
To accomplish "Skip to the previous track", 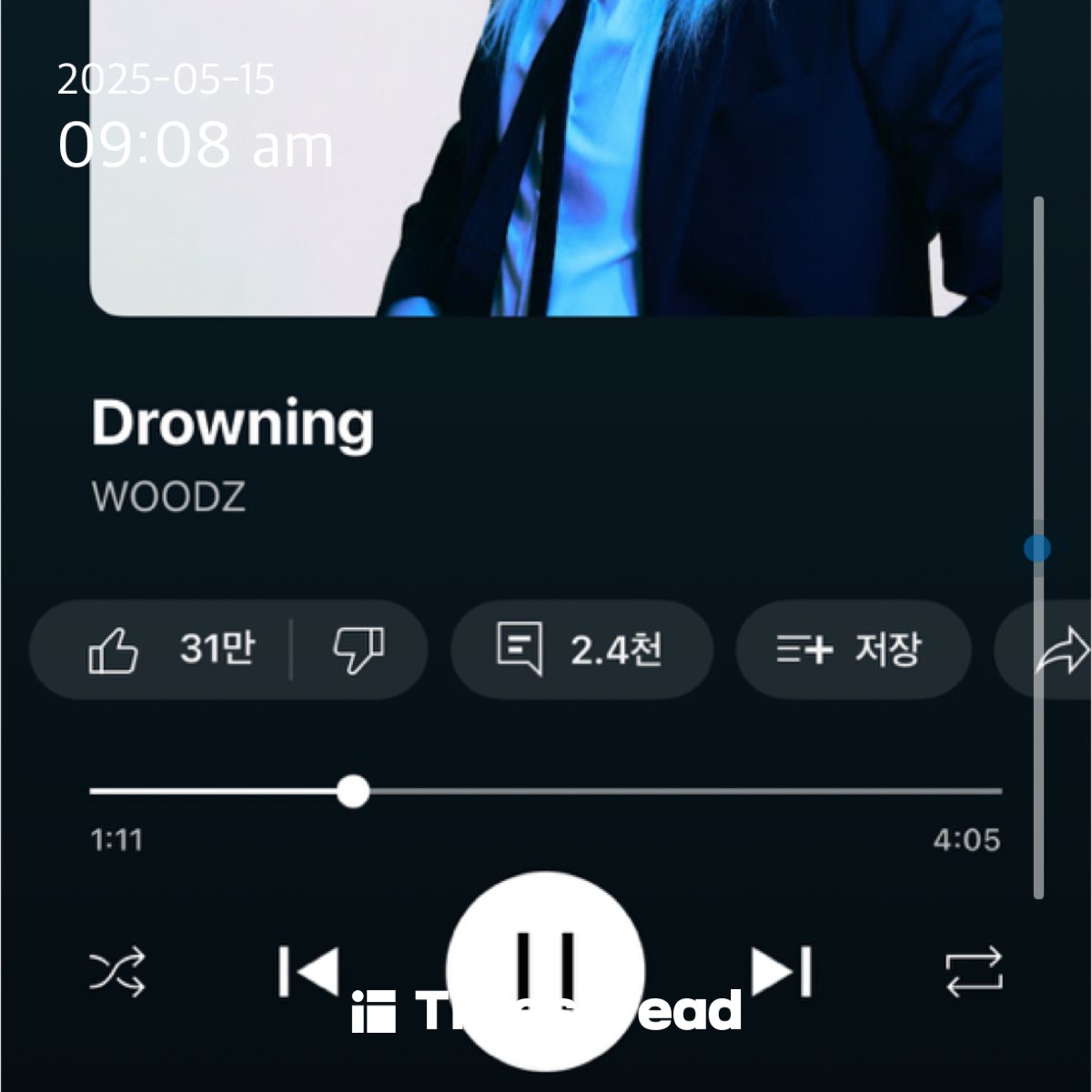I will 309,972.
